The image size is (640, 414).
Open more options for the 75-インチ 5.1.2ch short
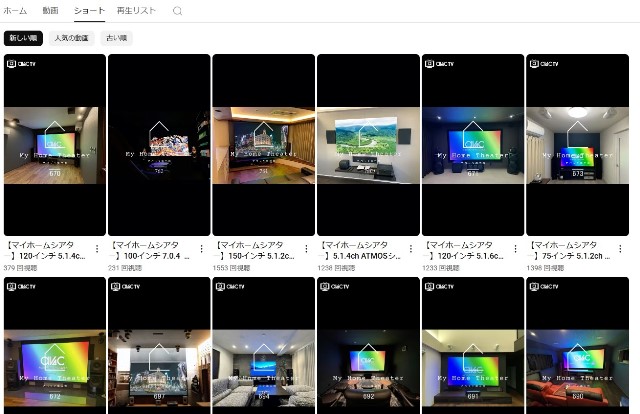click(x=620, y=249)
